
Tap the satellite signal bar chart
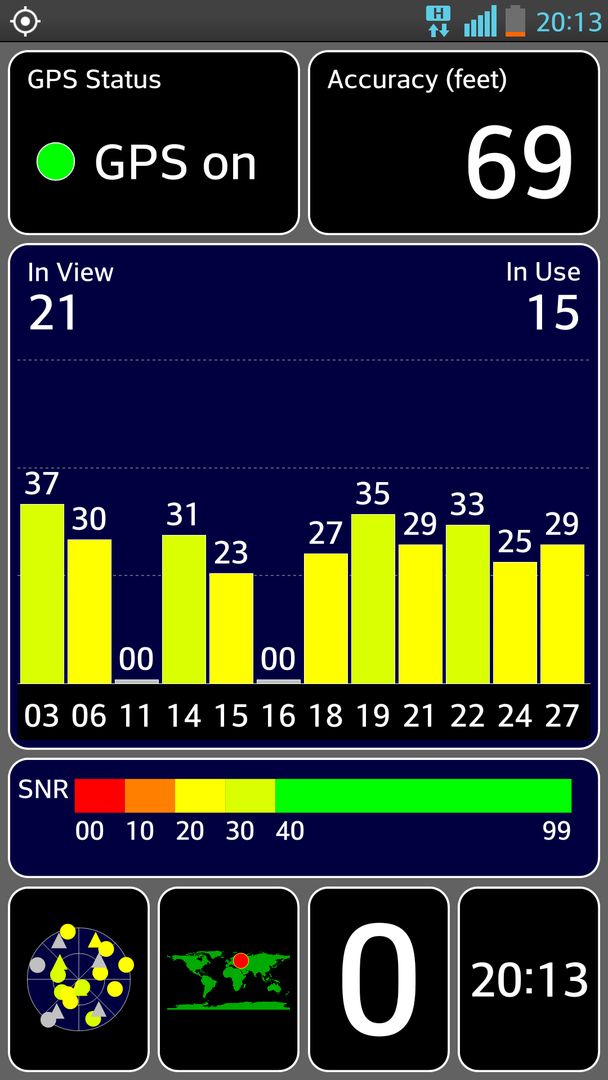(304, 560)
